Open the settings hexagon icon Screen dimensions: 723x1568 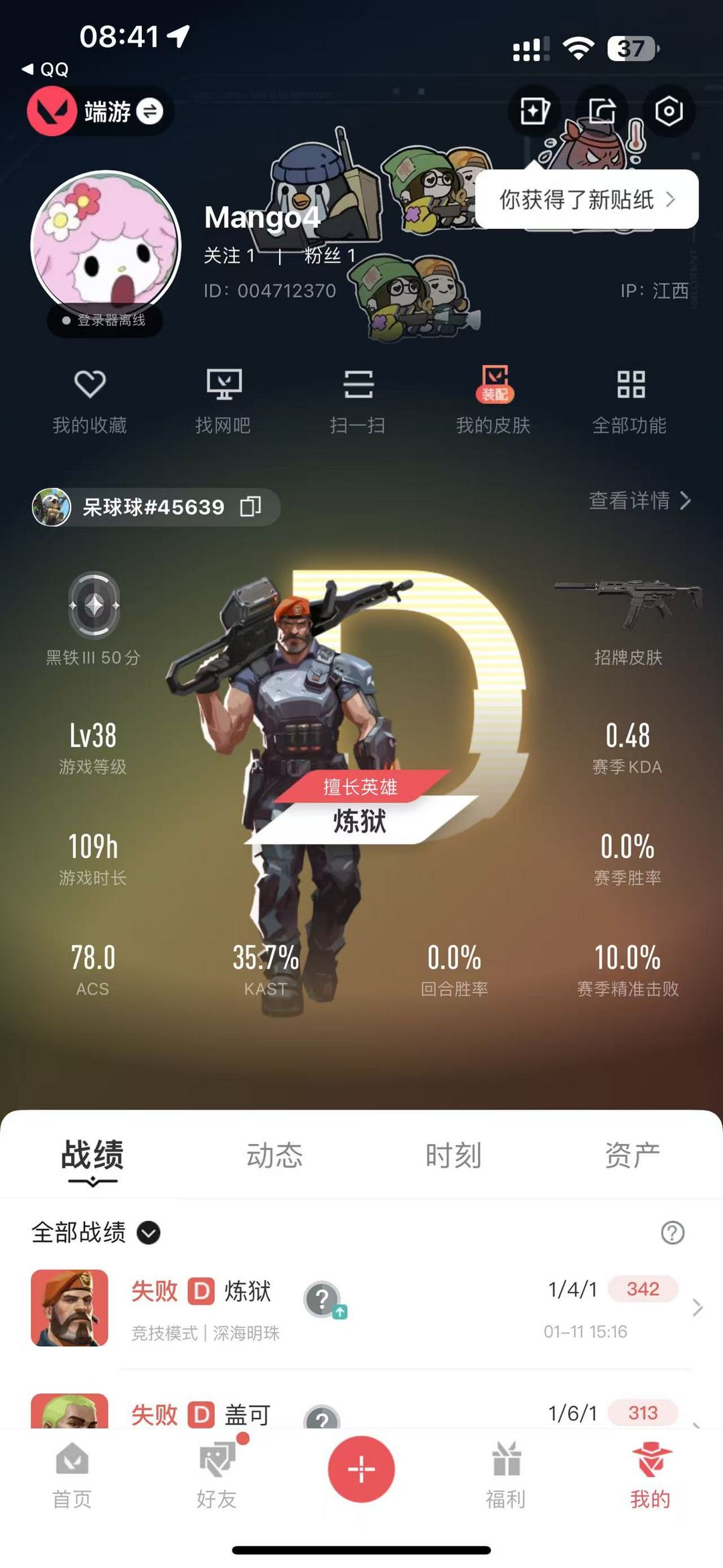click(668, 111)
